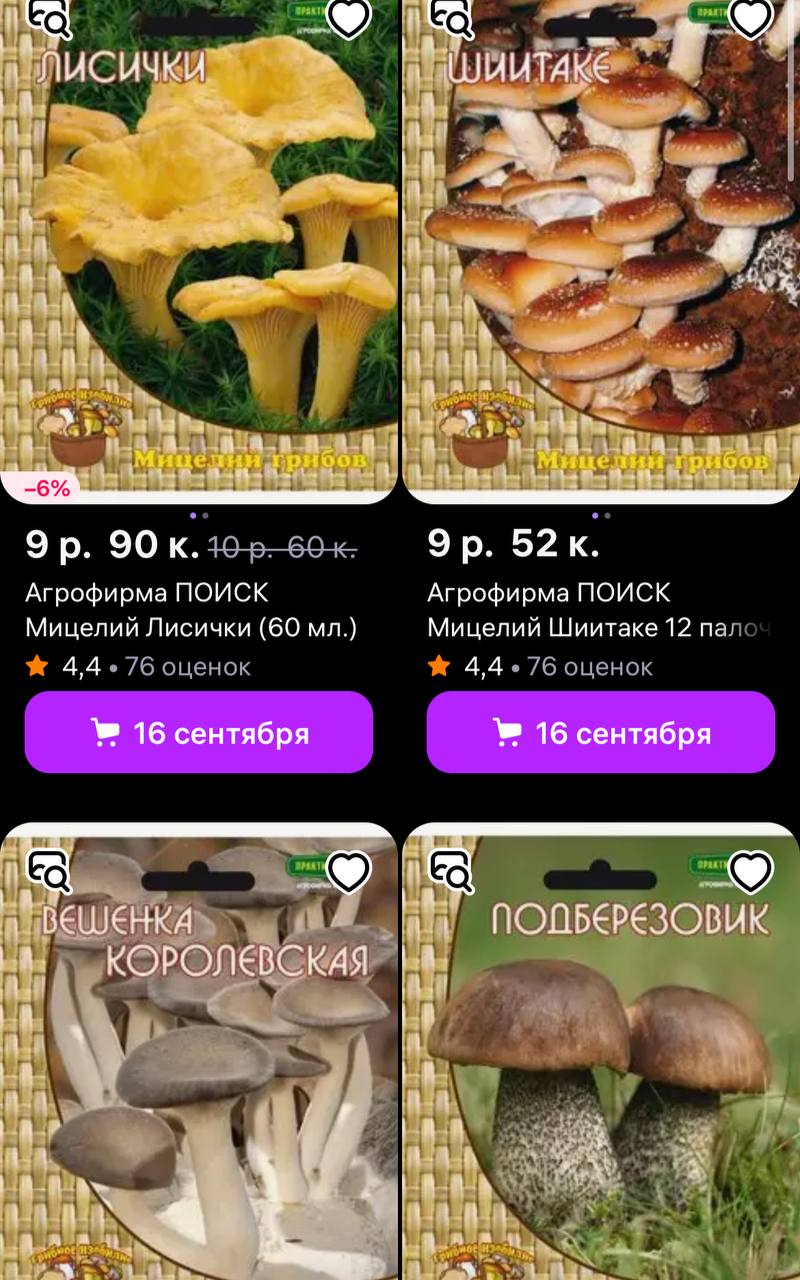Screen dimensions: 800x1280
Task: Search similar products for Подберезовик
Action: 451,871
